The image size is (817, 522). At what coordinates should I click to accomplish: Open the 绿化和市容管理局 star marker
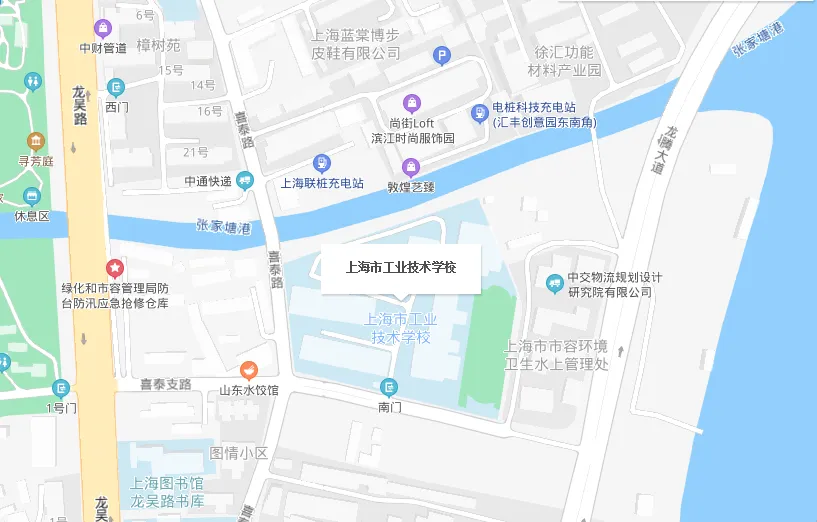(x=116, y=268)
